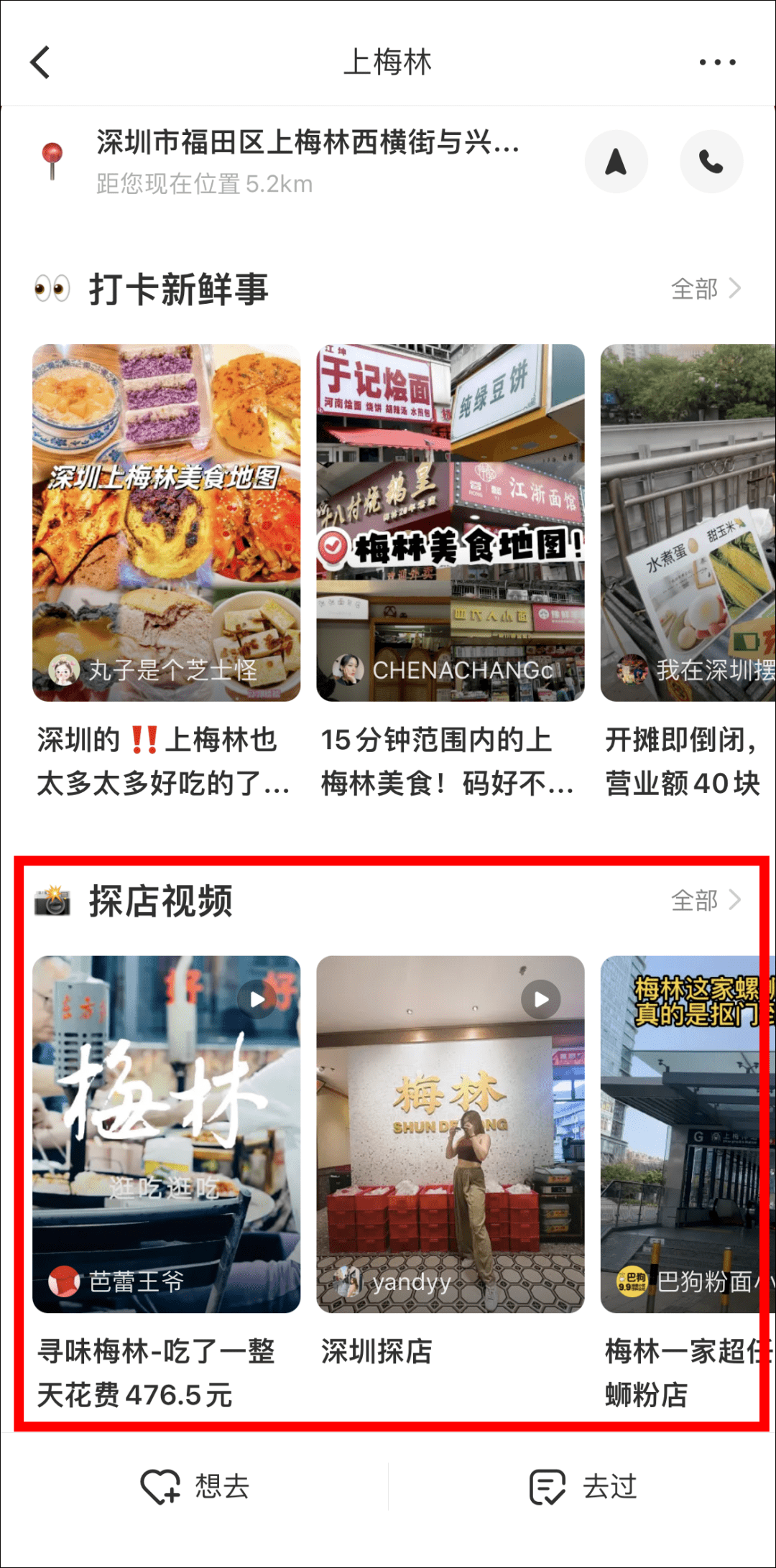Open 丸子是个芝士怪's food map post
The height and width of the screenshot is (1568, 776).
click(x=166, y=523)
